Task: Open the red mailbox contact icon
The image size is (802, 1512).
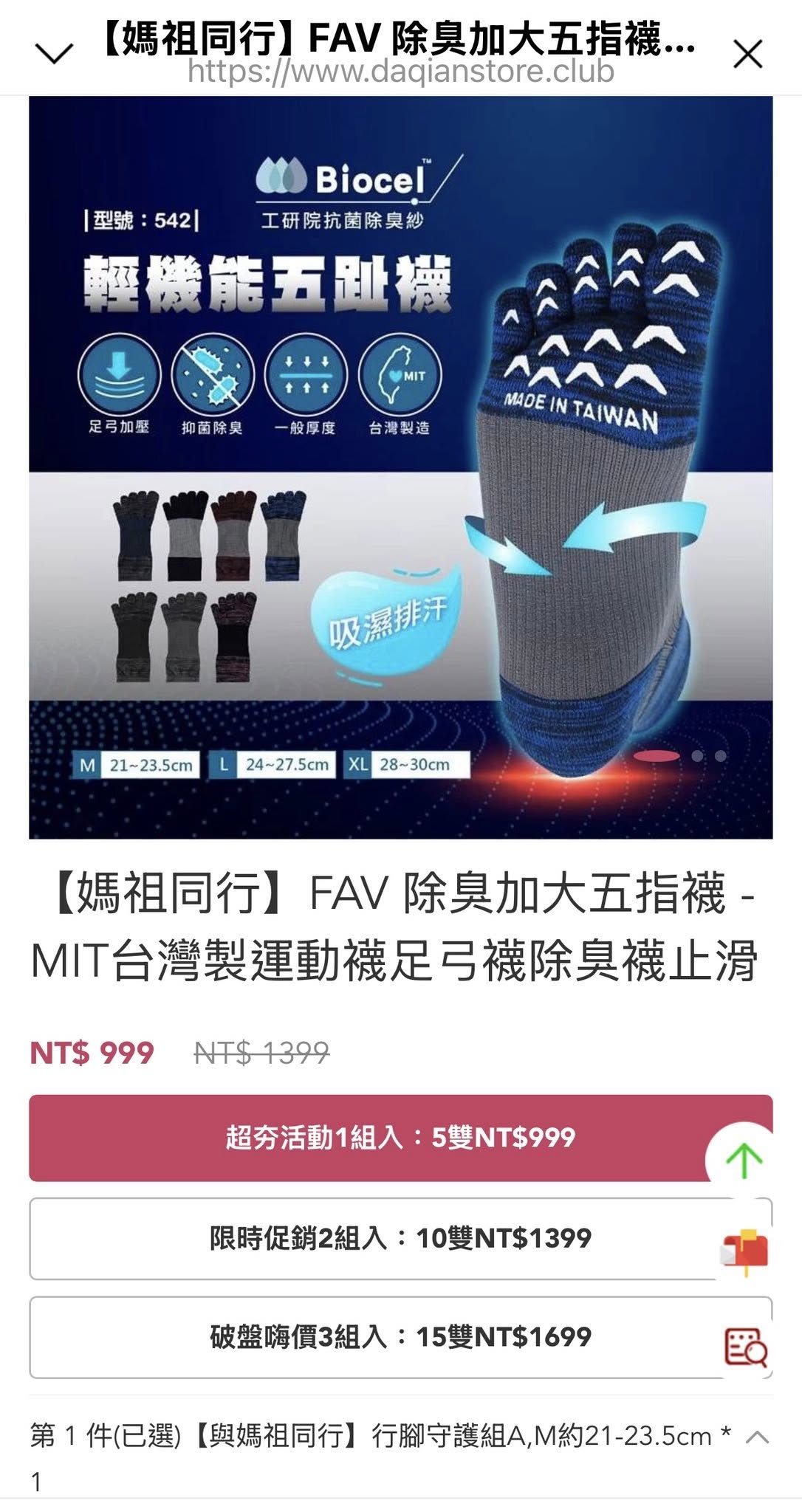Action: pyautogui.click(x=744, y=1252)
